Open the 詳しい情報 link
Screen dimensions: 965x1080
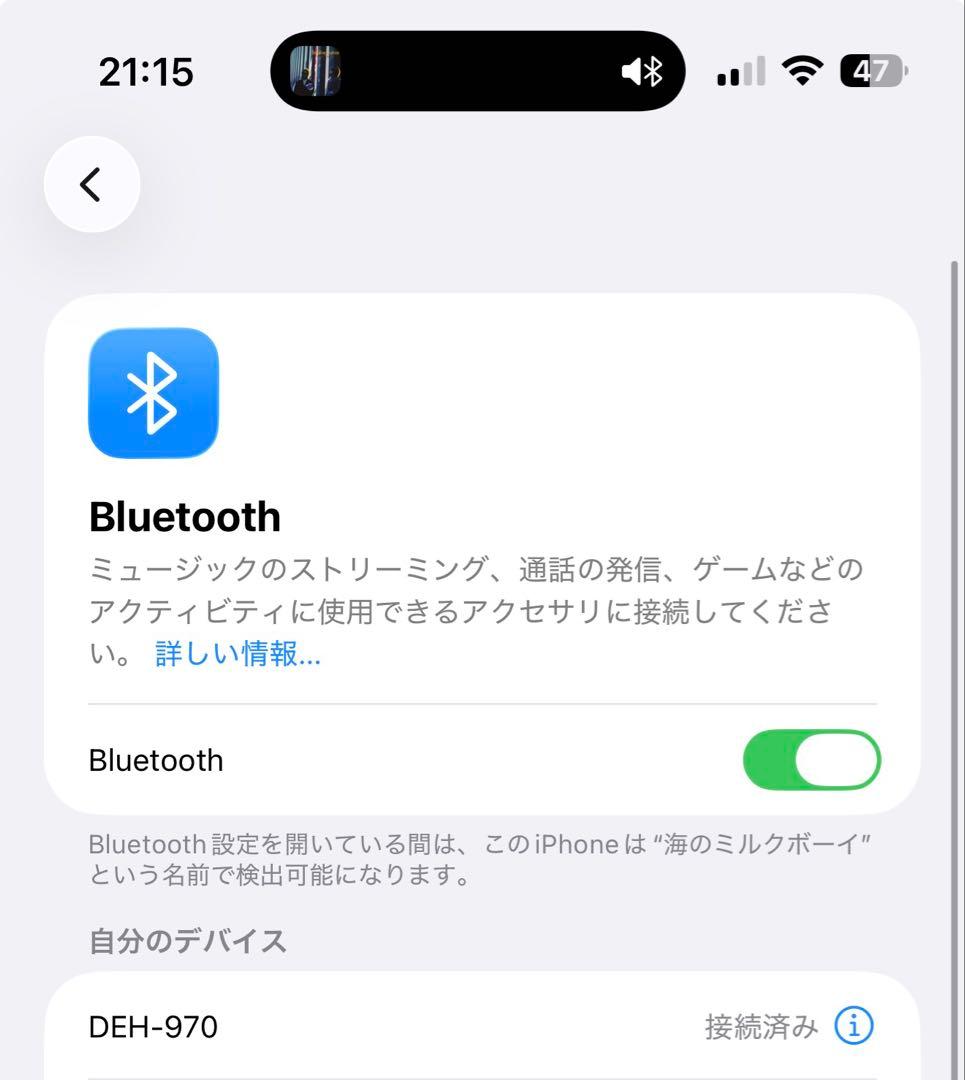(238, 654)
